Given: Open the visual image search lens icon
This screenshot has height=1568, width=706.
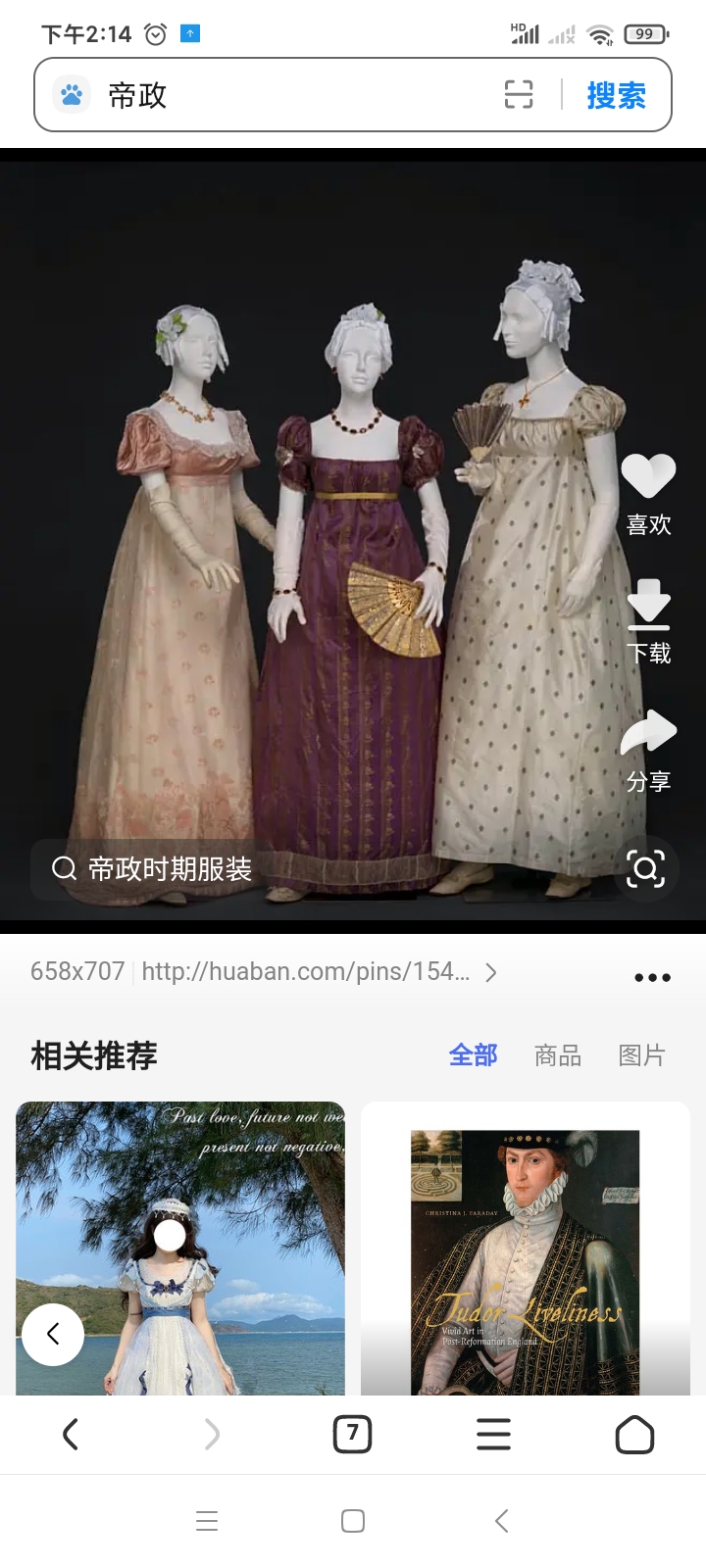Looking at the screenshot, I should pyautogui.click(x=645, y=869).
